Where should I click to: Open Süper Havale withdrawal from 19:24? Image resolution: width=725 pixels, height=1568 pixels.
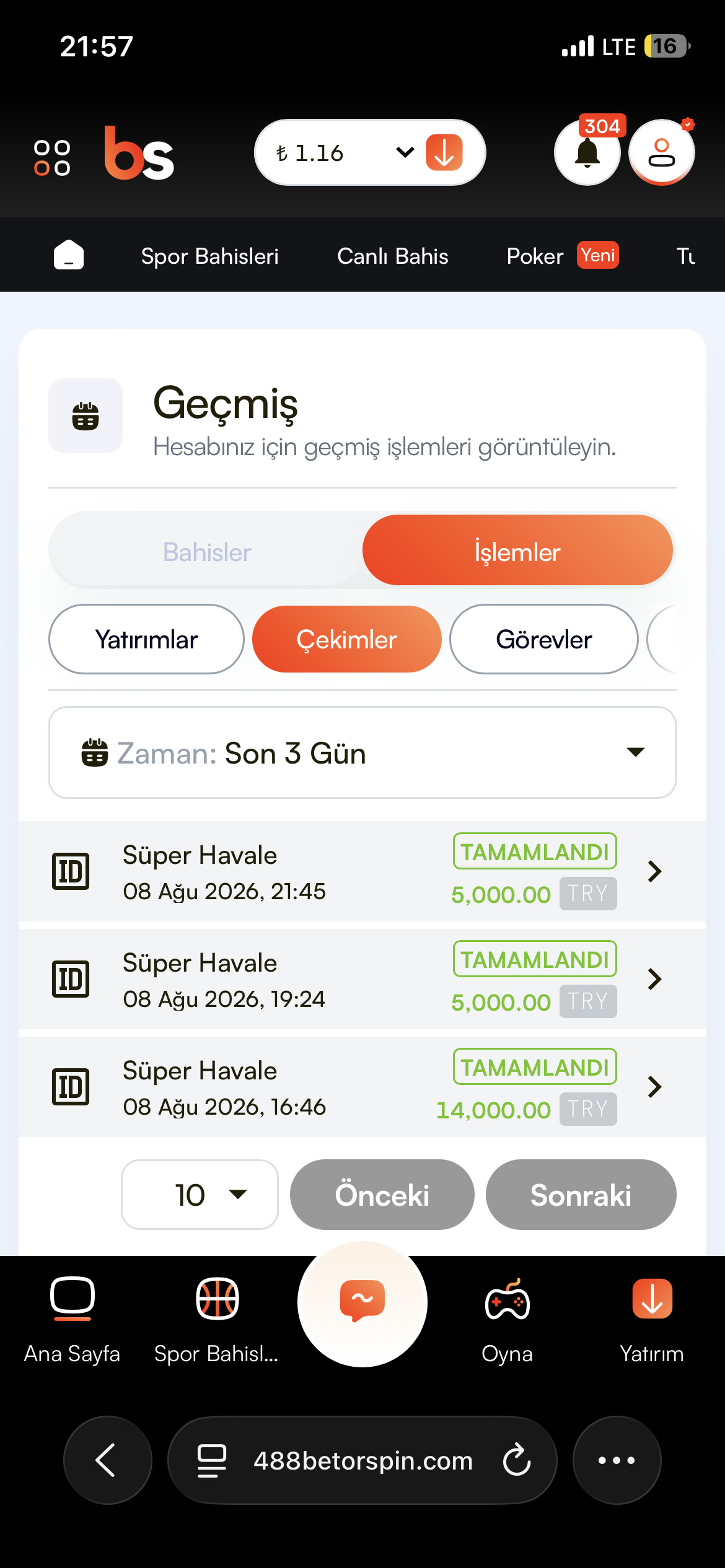click(x=362, y=979)
